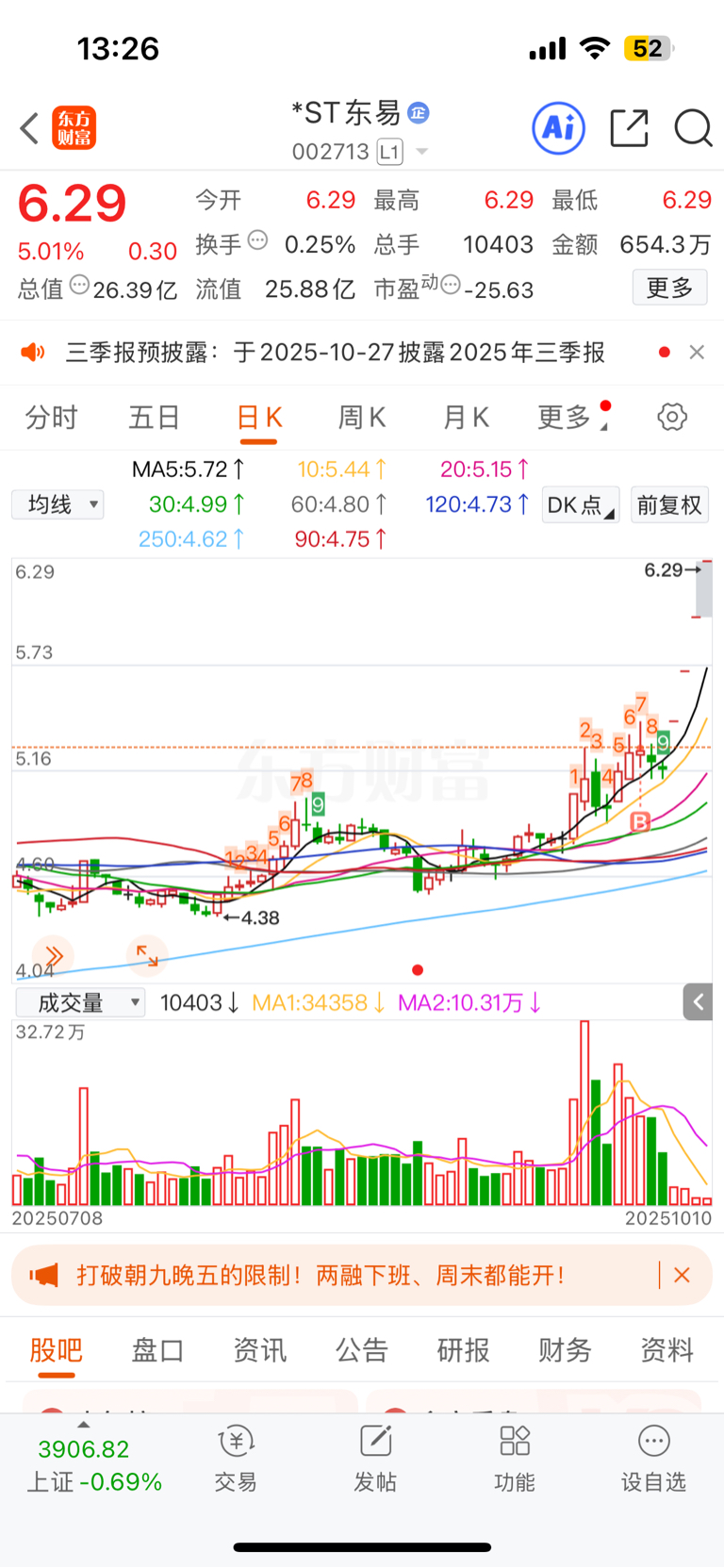Change the 前复权 adjustment setting
724x1568 pixels.
669,505
